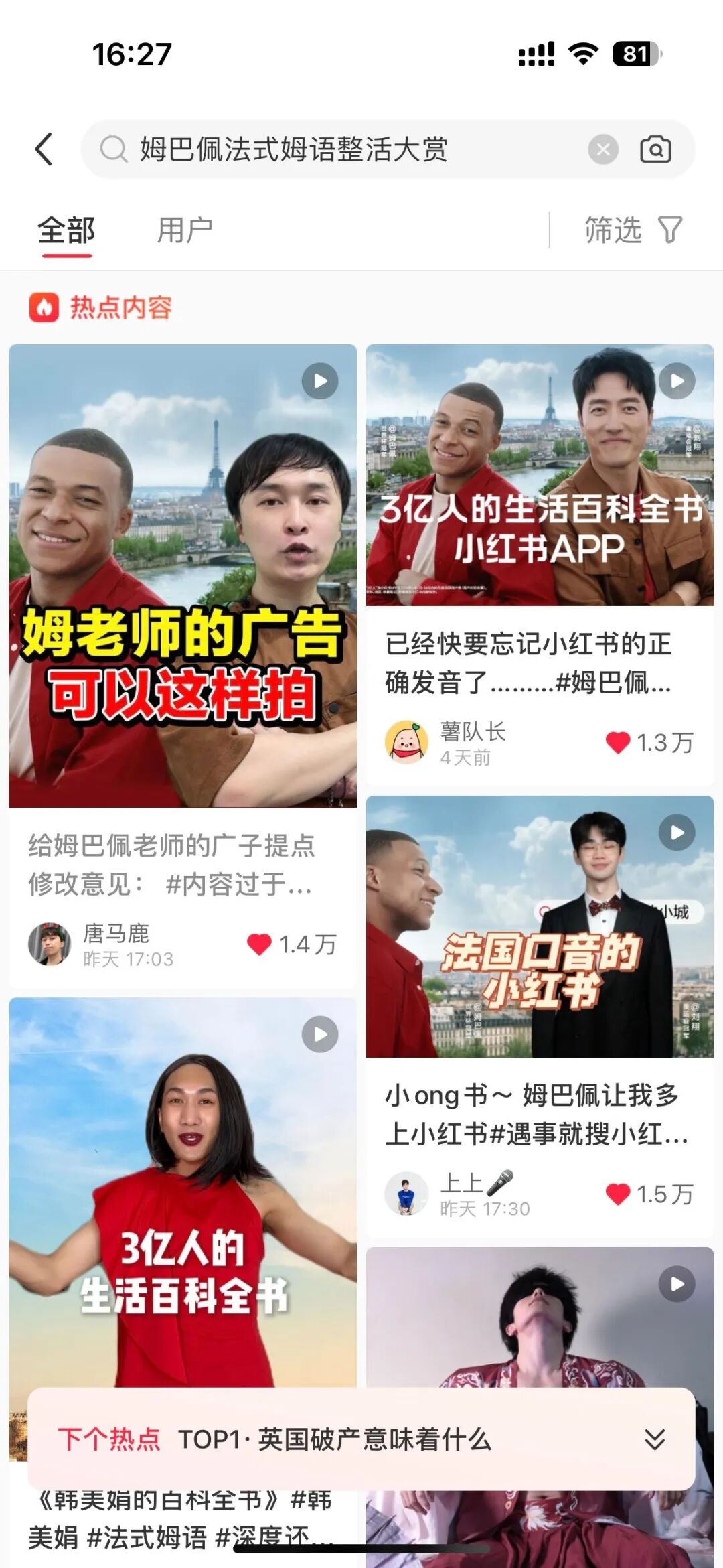Viewport: 723px width, 1568px height.
Task: Clear the search text with the X
Action: point(602,149)
